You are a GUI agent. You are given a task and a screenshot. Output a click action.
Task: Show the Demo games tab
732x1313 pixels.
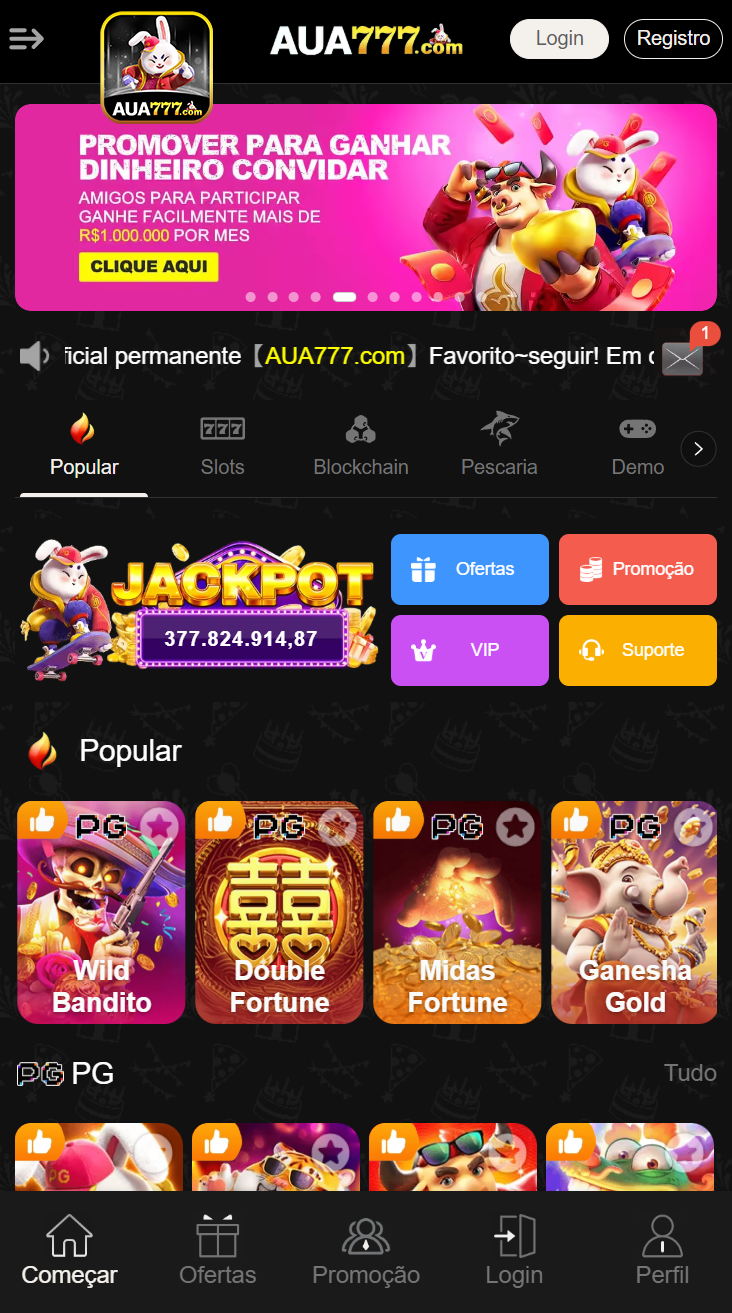click(637, 446)
